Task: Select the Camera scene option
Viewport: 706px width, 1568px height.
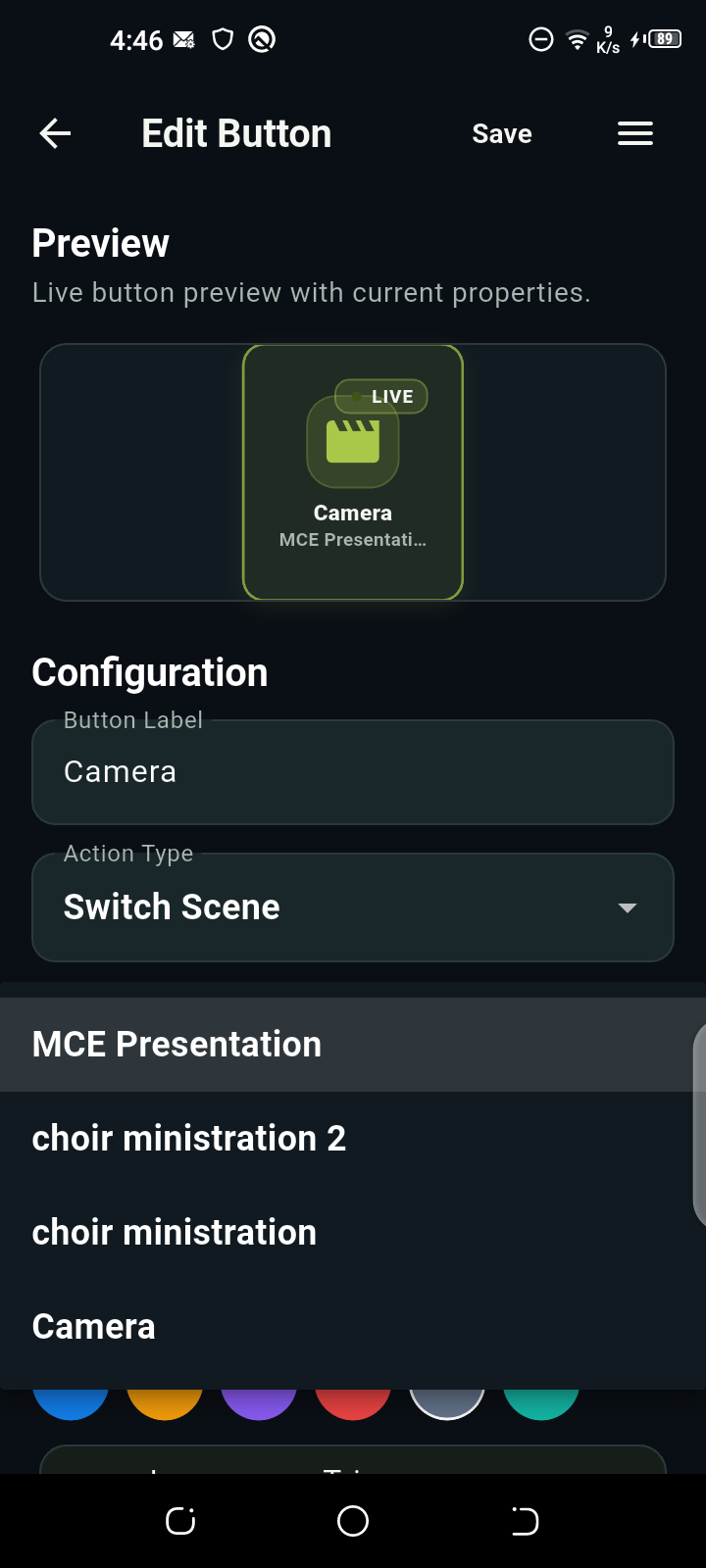Action: (x=353, y=1327)
